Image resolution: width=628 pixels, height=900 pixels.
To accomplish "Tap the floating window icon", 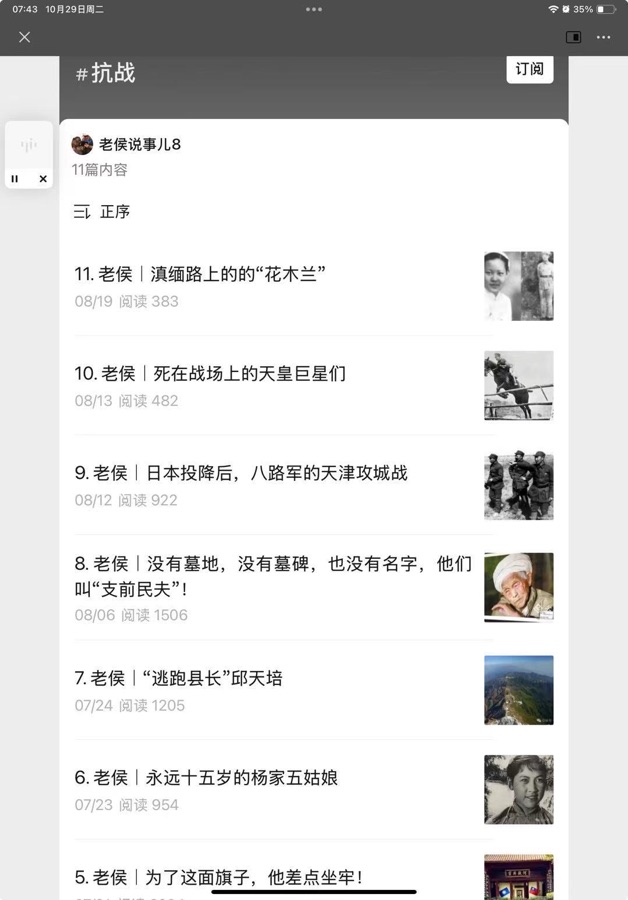I will click(573, 37).
